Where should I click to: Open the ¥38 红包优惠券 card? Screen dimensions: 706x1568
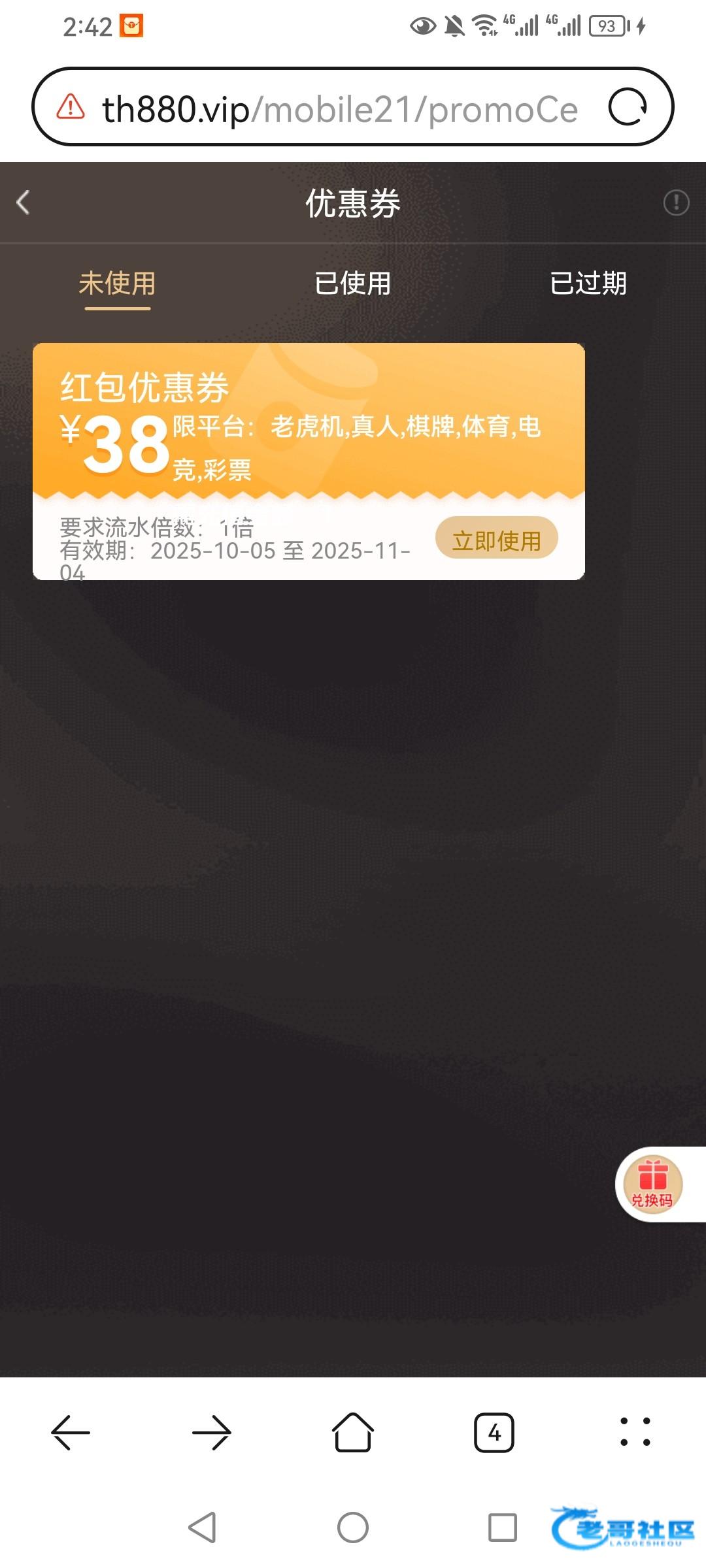click(x=309, y=461)
